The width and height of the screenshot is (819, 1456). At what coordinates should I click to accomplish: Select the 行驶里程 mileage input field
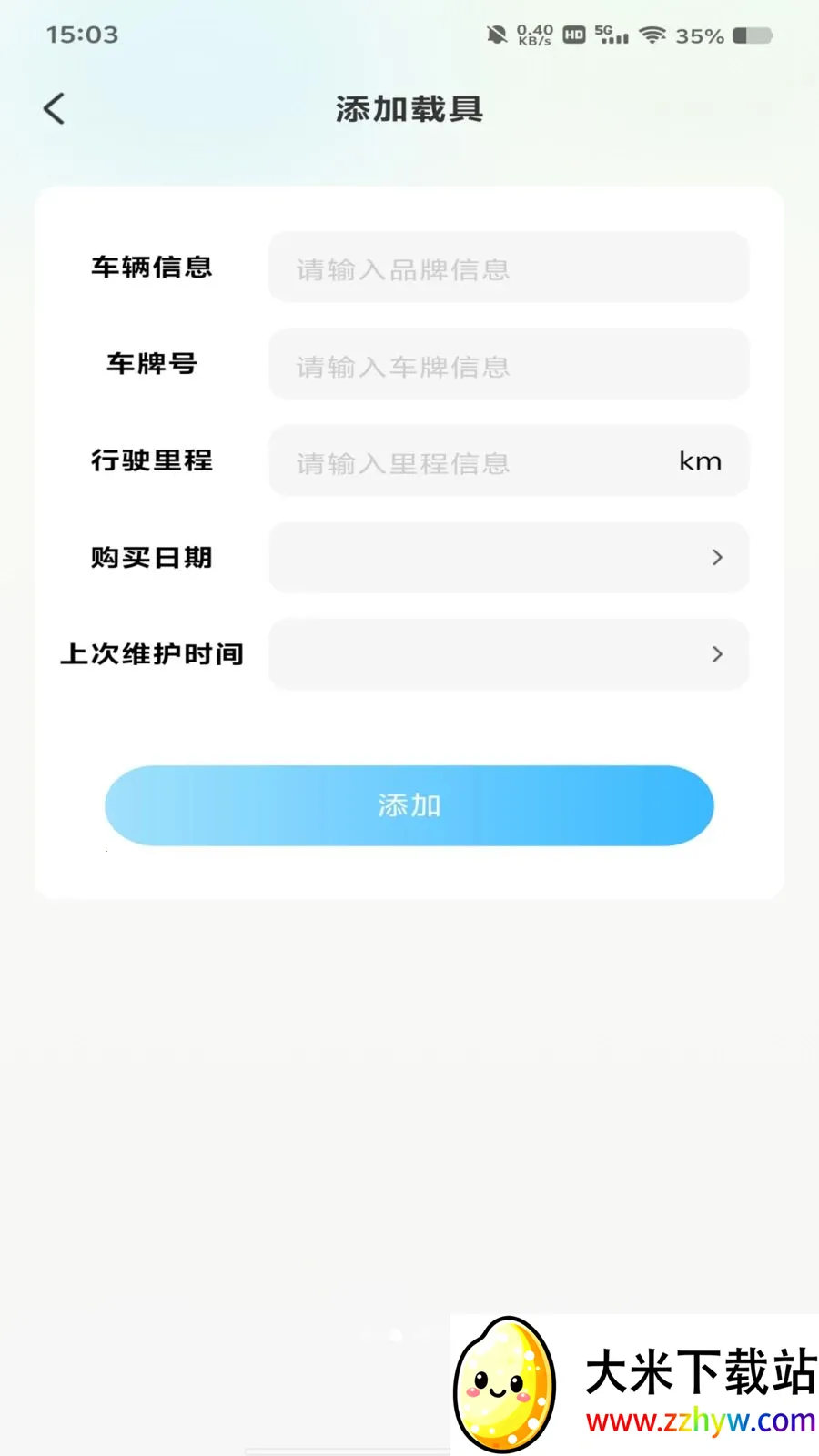pos(509,461)
